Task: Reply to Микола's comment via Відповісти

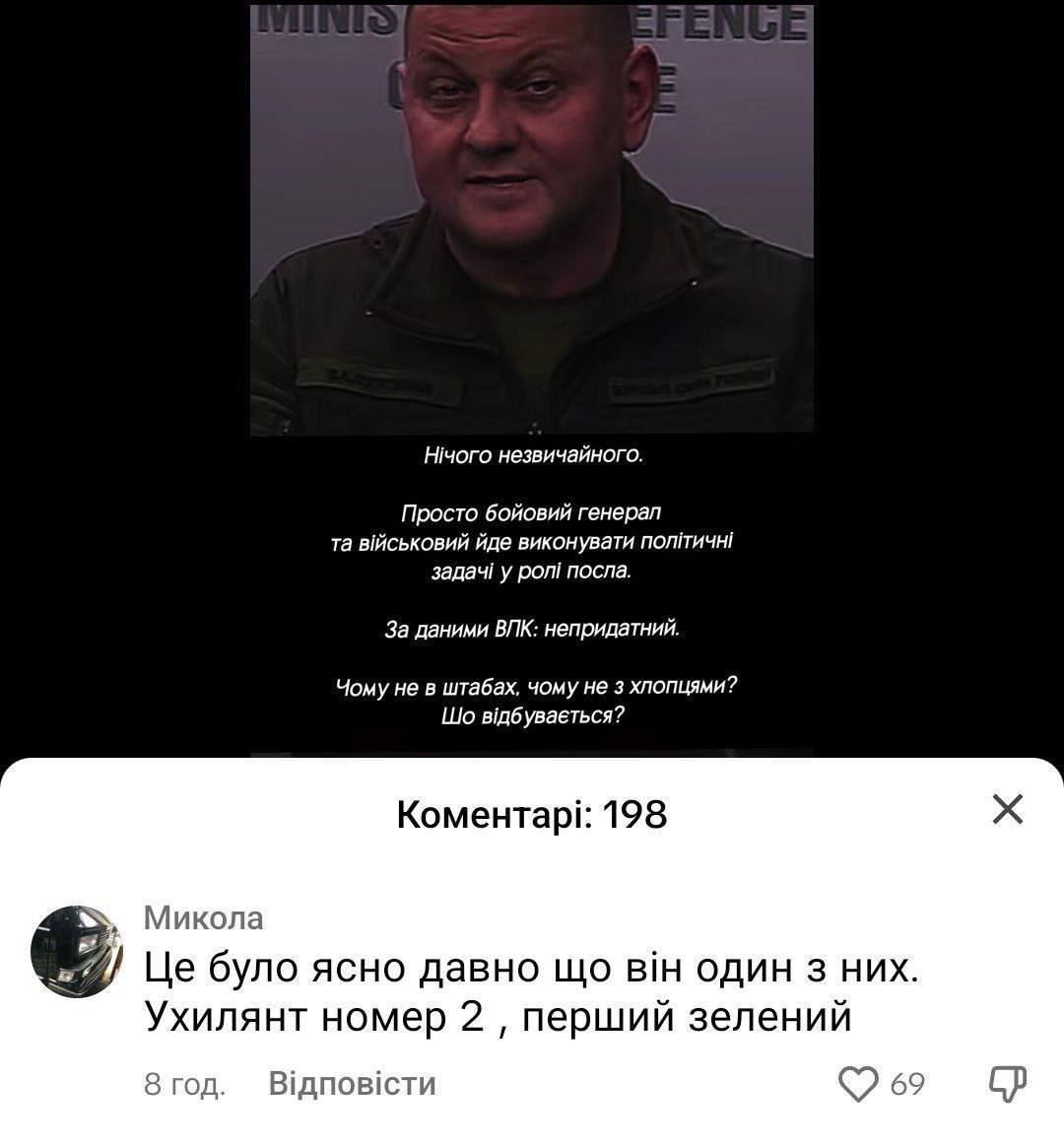Action: pos(352,1084)
